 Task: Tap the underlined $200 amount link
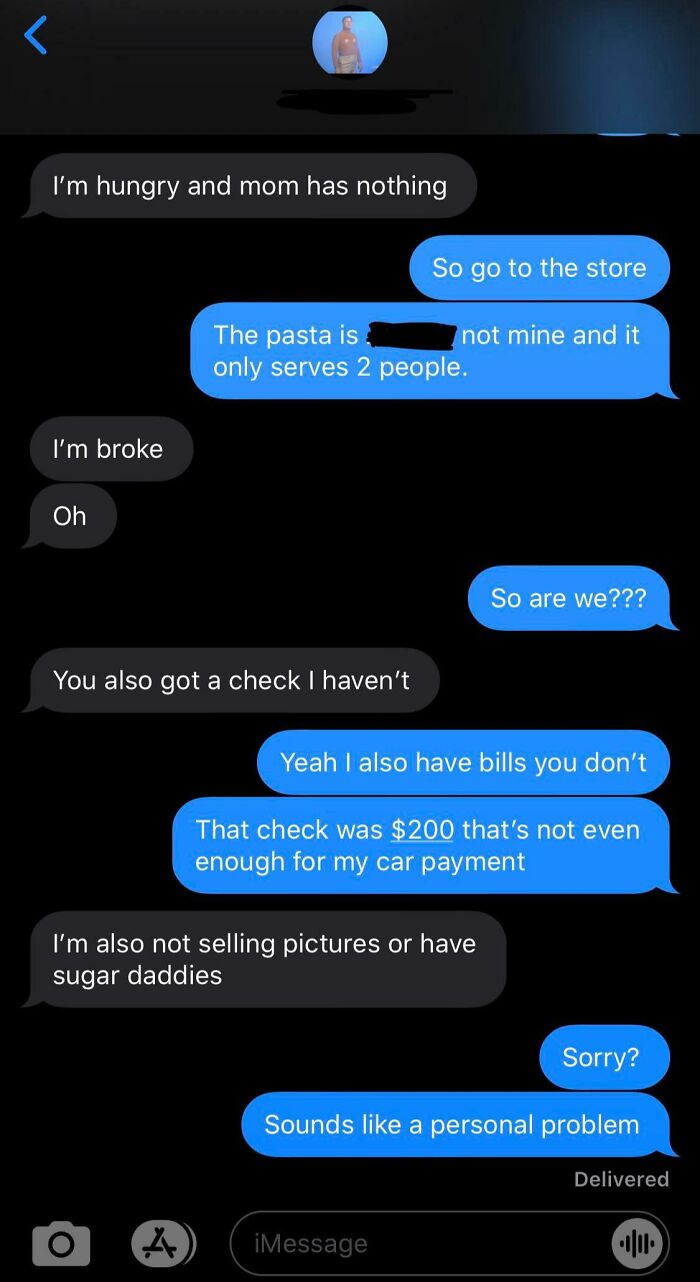tap(422, 830)
